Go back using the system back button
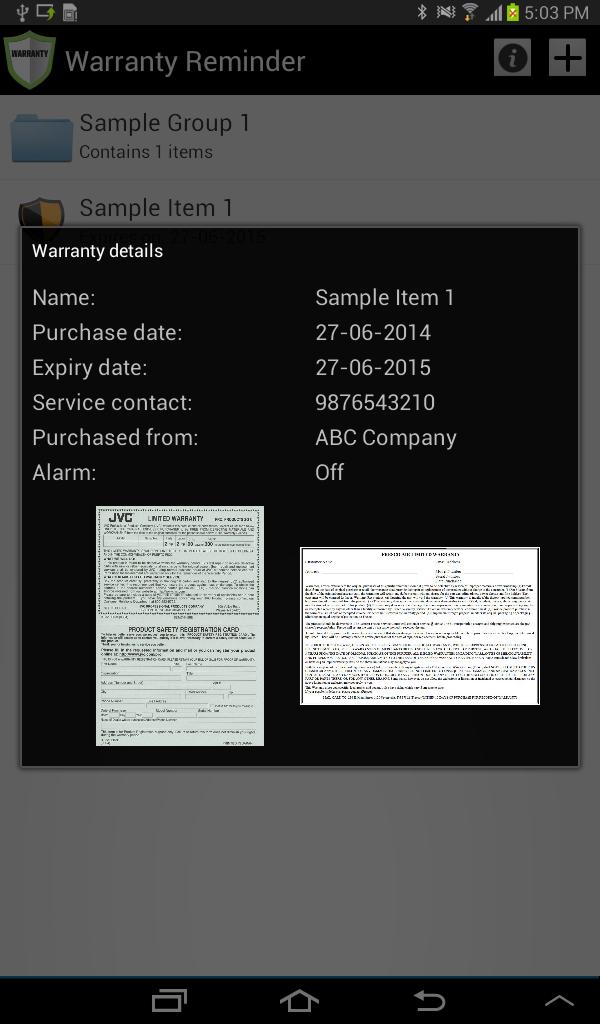This screenshot has height=1024, width=600. pos(429,1000)
